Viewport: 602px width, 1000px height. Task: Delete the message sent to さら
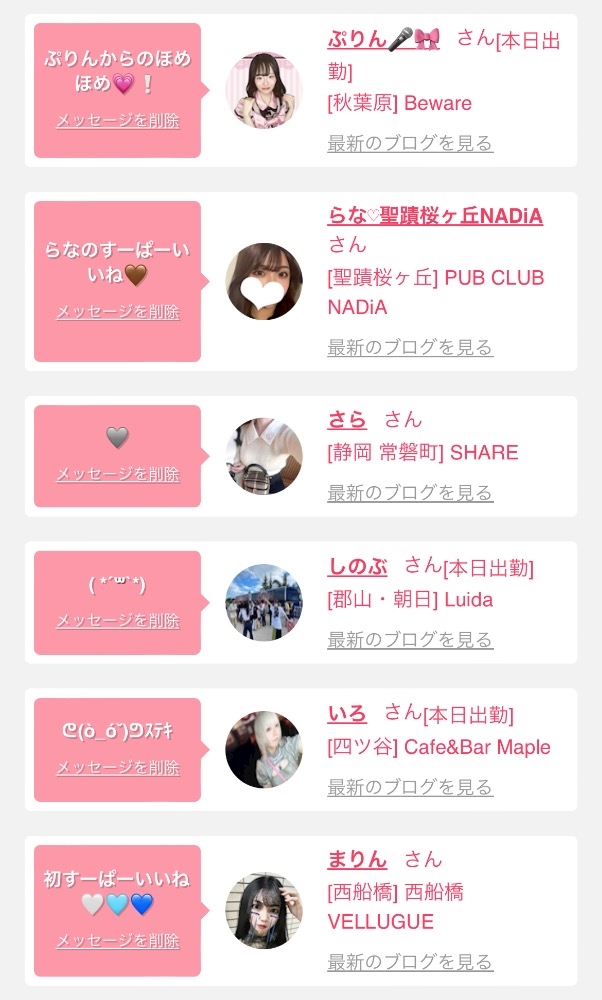click(x=118, y=474)
